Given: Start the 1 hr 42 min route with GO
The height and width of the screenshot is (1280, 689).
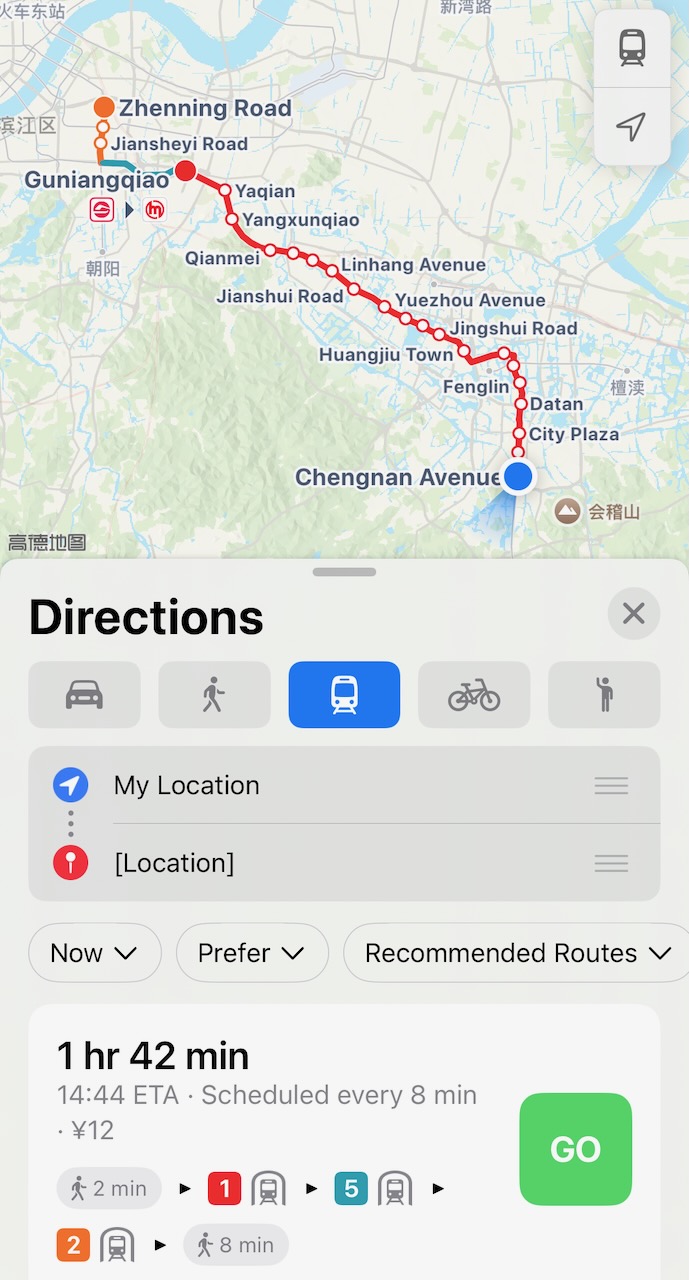Looking at the screenshot, I should pyautogui.click(x=575, y=1149).
